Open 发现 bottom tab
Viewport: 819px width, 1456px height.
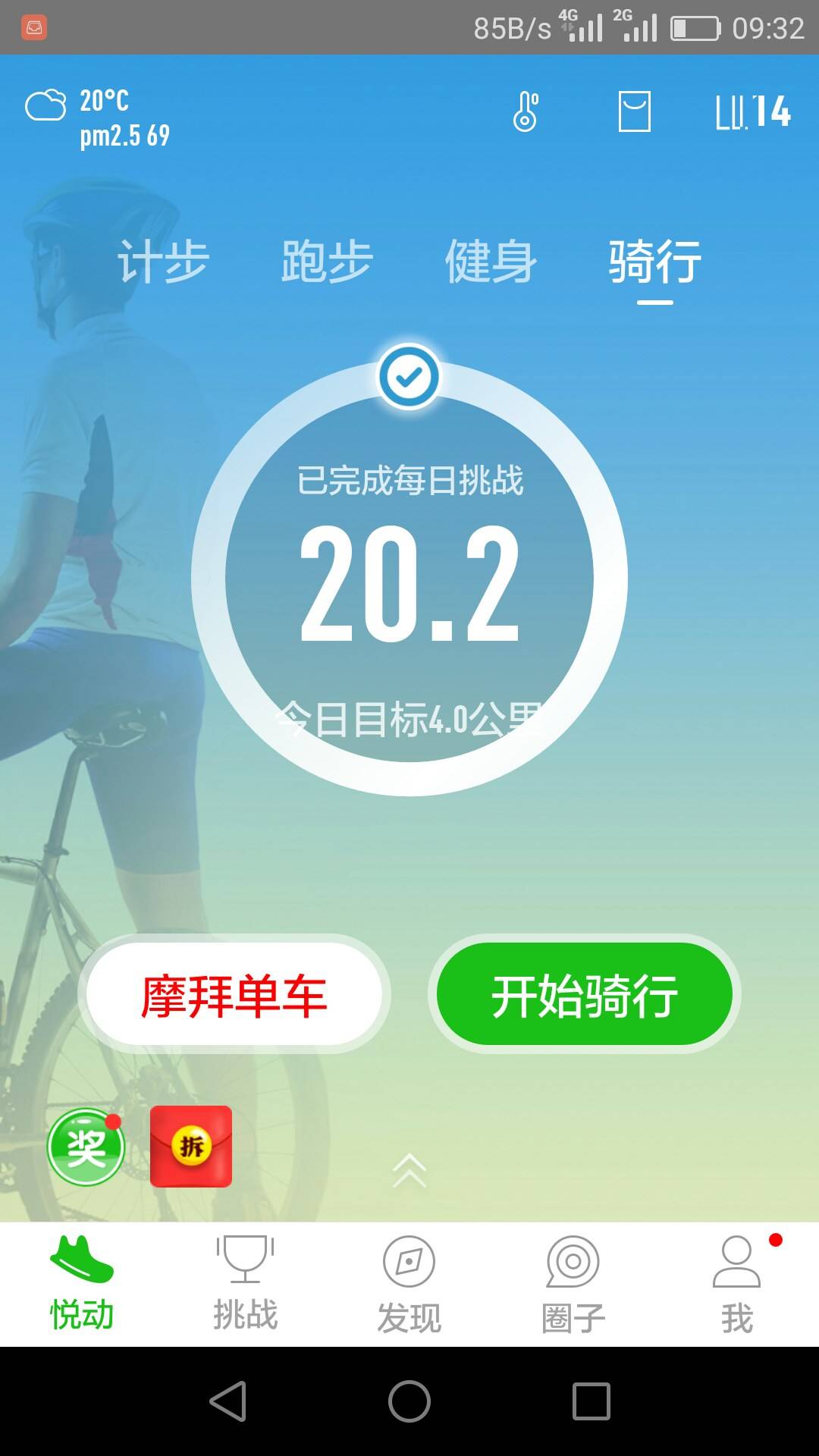tap(409, 1284)
